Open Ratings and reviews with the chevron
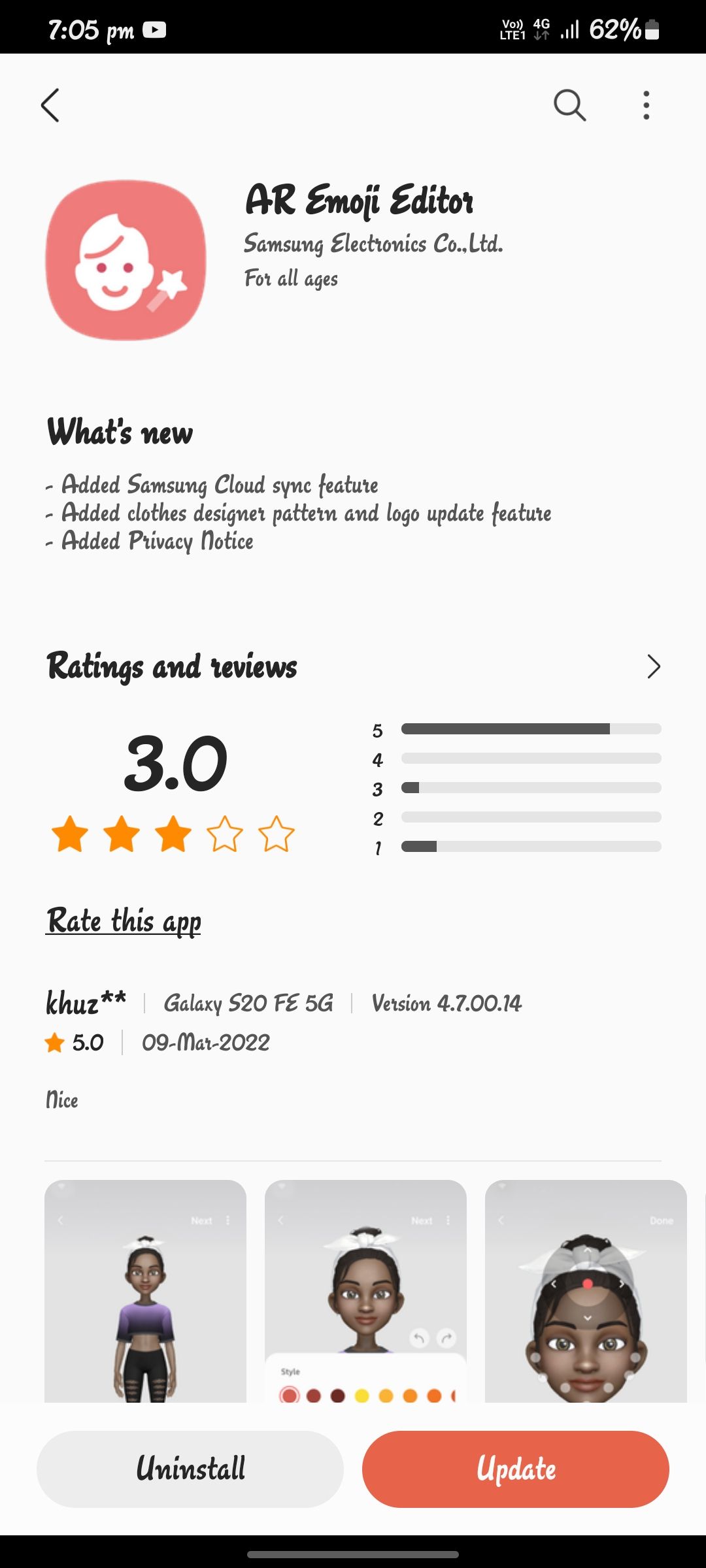The height and width of the screenshot is (1568, 706). pos(653,666)
